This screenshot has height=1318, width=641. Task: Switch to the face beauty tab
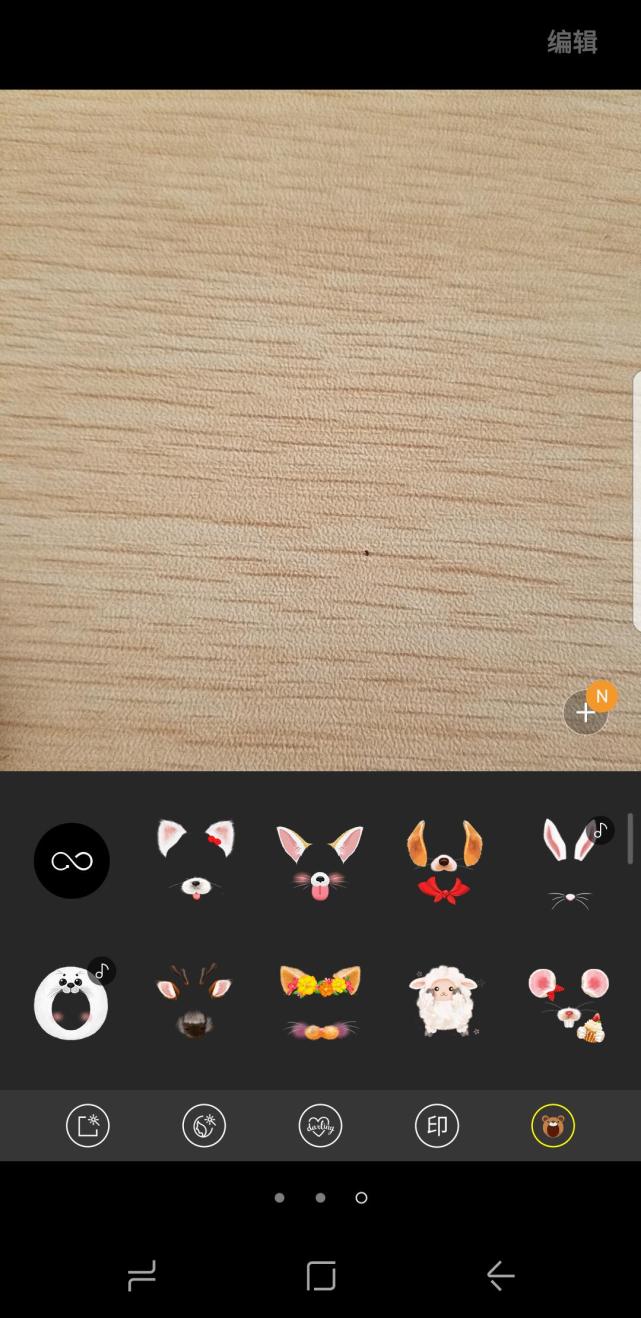click(204, 1126)
